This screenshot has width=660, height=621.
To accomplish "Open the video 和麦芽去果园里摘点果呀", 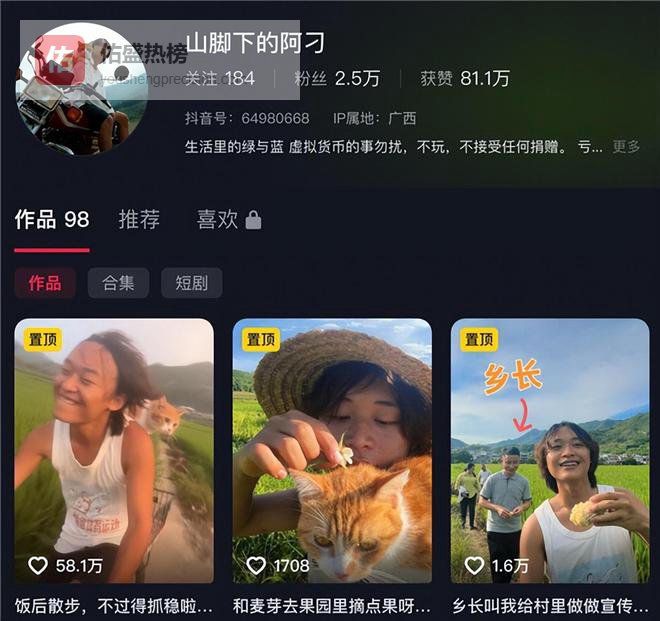I will click(332, 450).
